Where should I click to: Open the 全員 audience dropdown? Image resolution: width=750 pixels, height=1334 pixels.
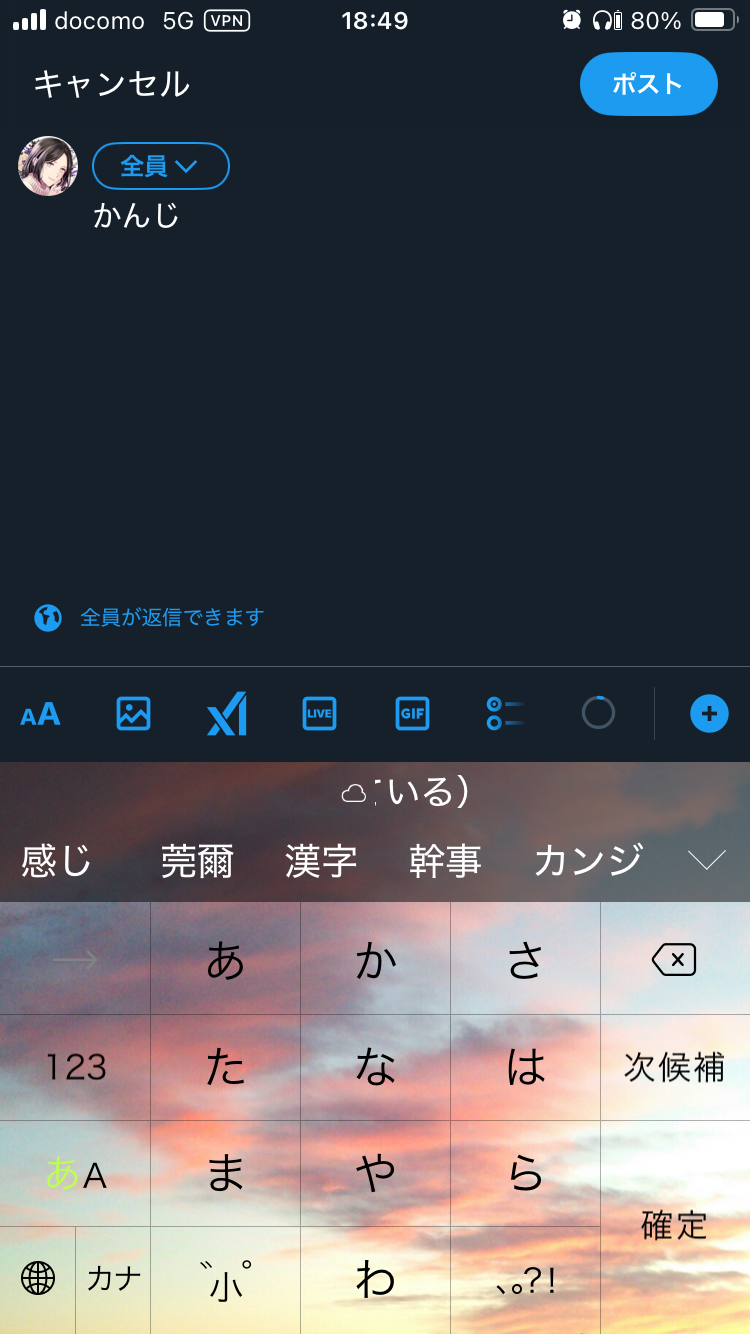tap(161, 166)
